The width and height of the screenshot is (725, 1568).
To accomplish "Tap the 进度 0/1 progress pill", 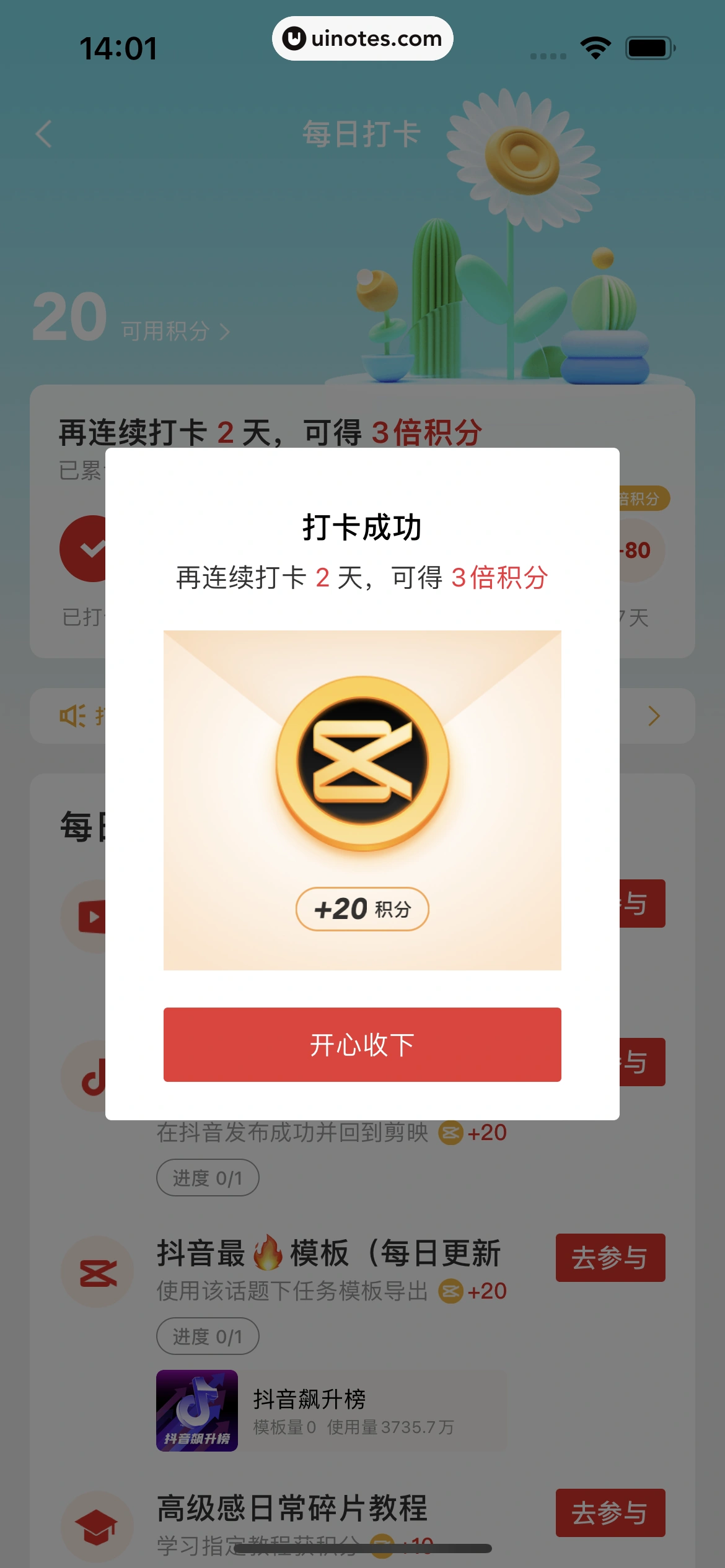I will click(x=208, y=1336).
